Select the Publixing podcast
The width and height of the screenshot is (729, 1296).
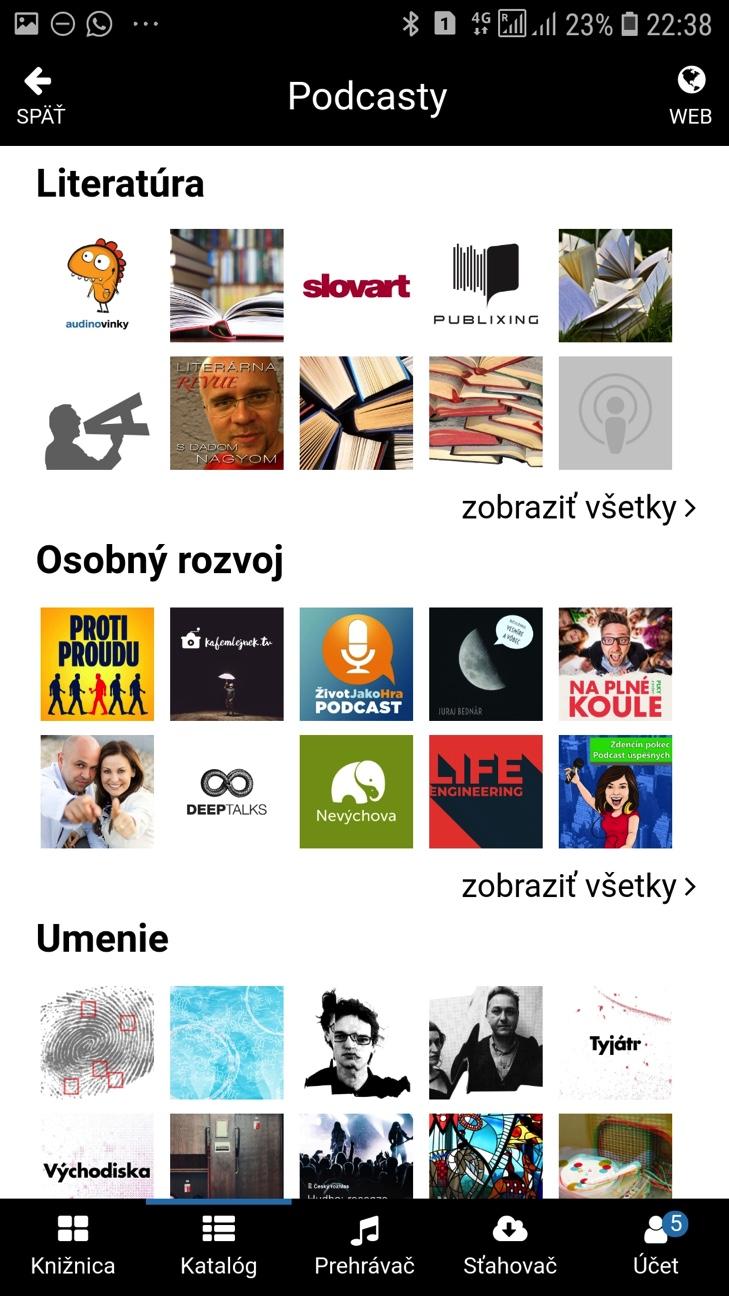click(x=486, y=286)
